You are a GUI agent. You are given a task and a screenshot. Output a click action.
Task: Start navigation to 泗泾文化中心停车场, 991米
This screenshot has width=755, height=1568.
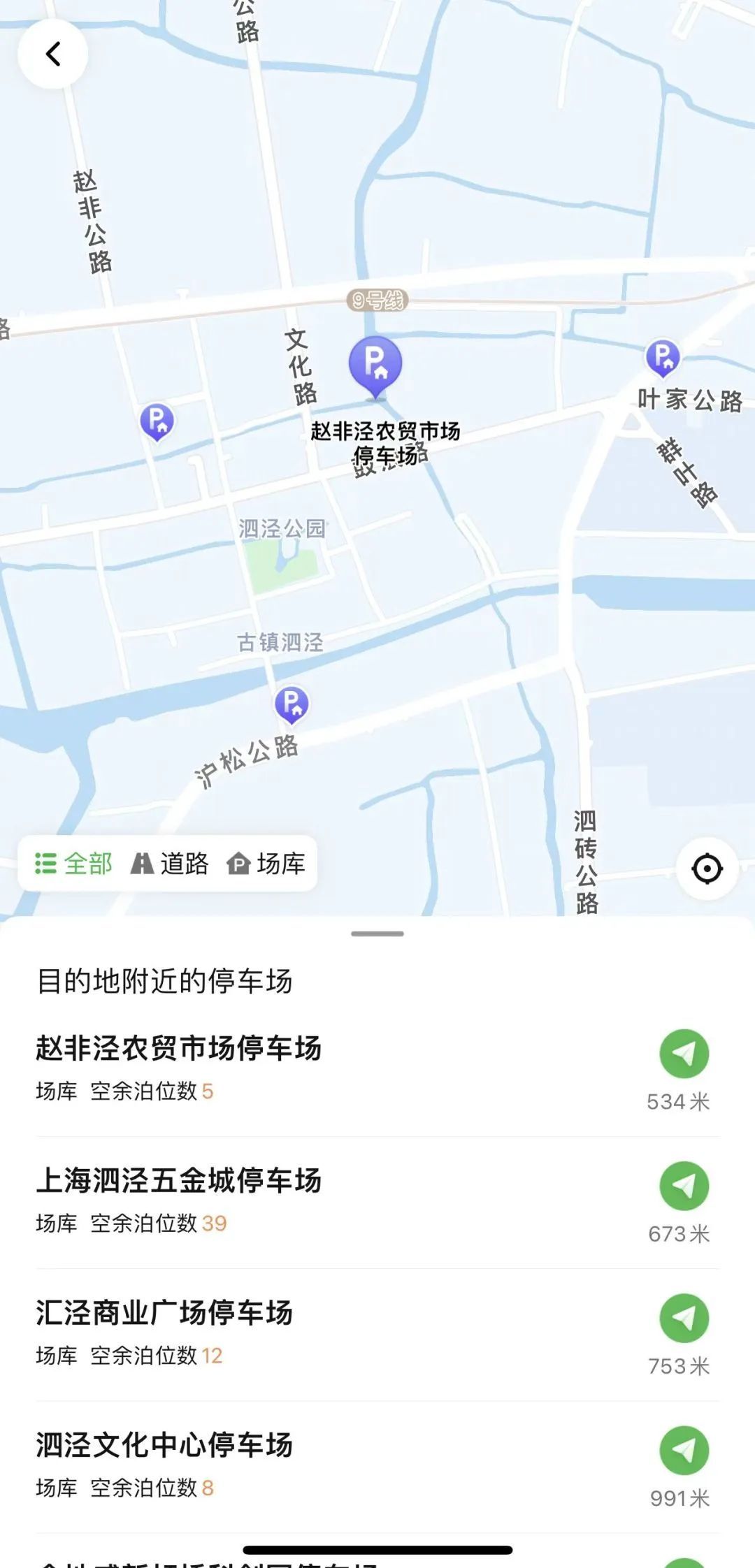point(684,1450)
